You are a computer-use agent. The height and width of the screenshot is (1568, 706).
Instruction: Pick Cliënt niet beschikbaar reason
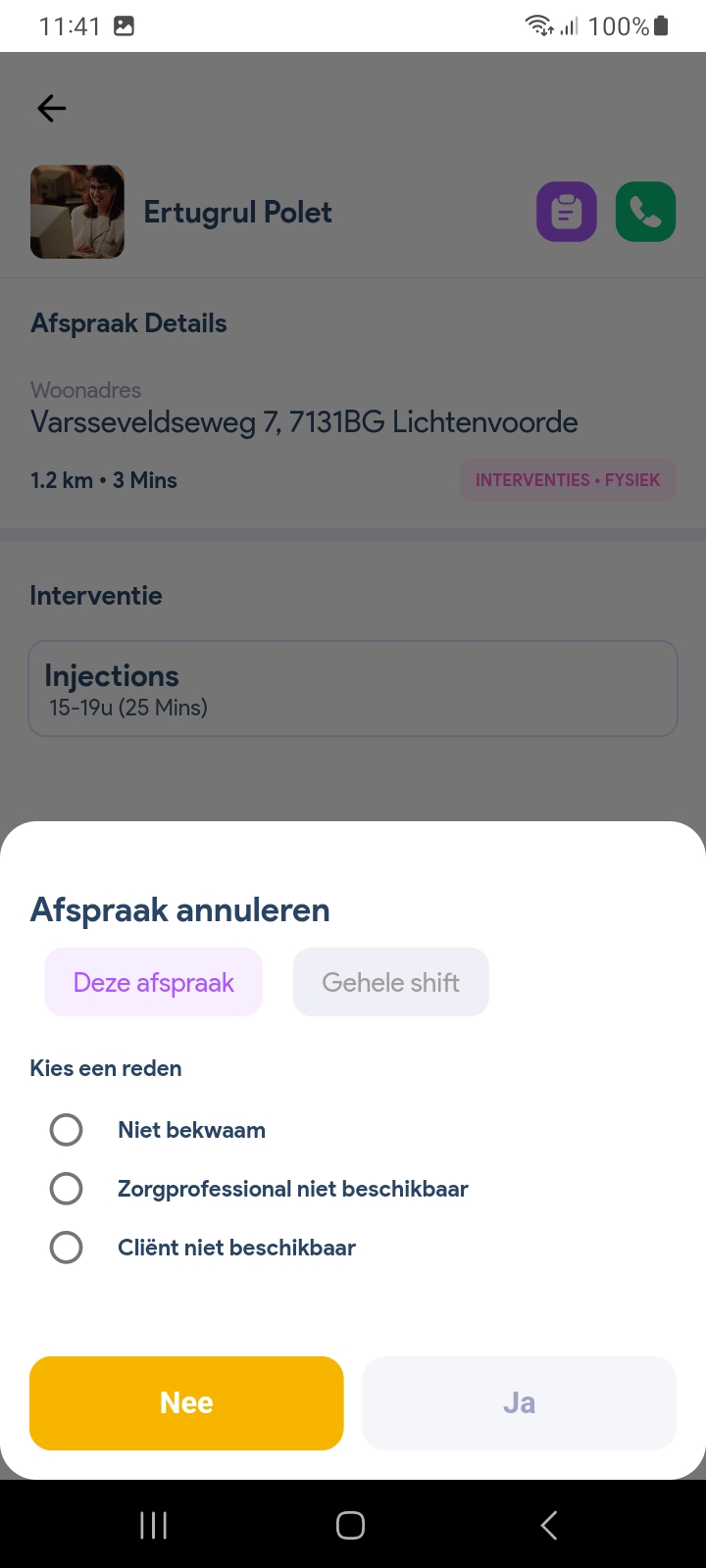67,1248
